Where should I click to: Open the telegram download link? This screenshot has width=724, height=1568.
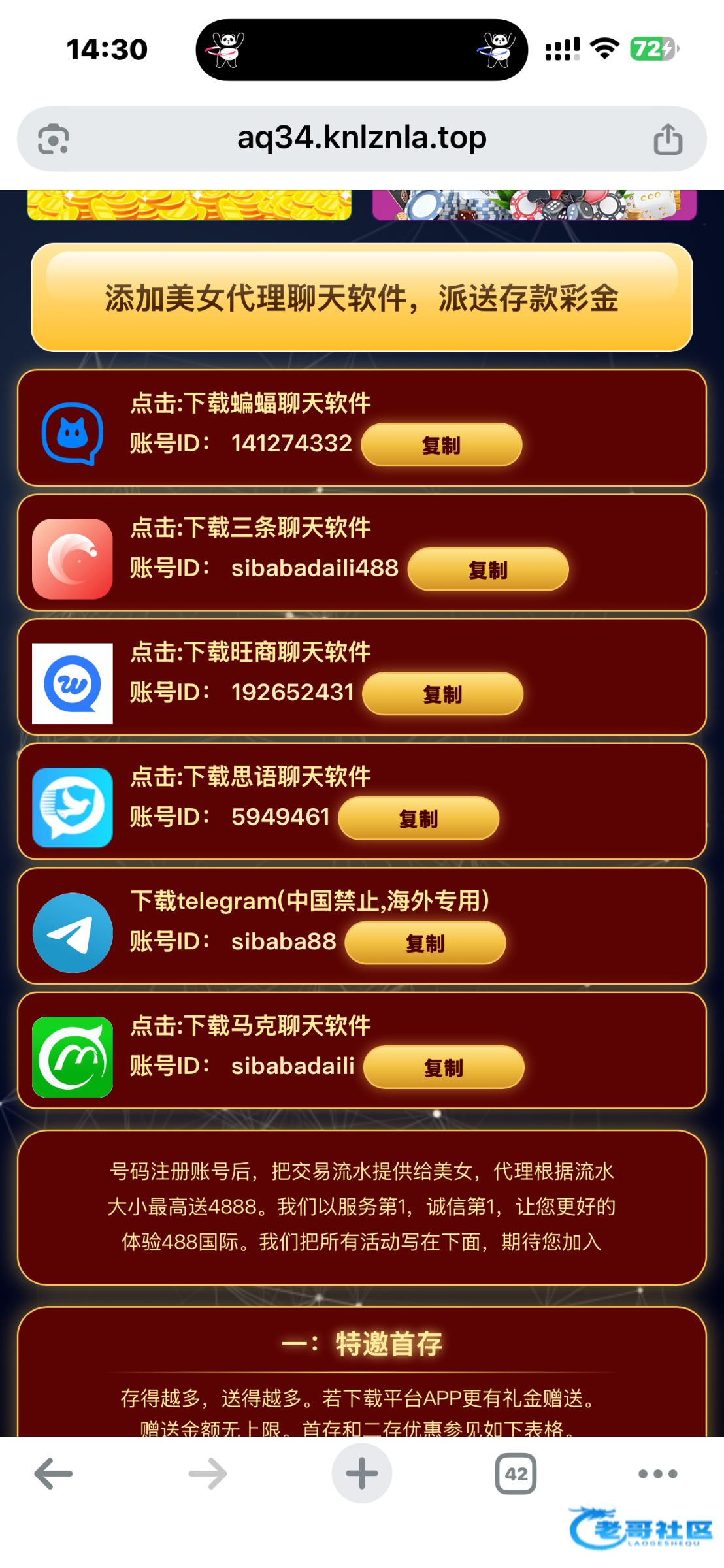pyautogui.click(x=310, y=901)
